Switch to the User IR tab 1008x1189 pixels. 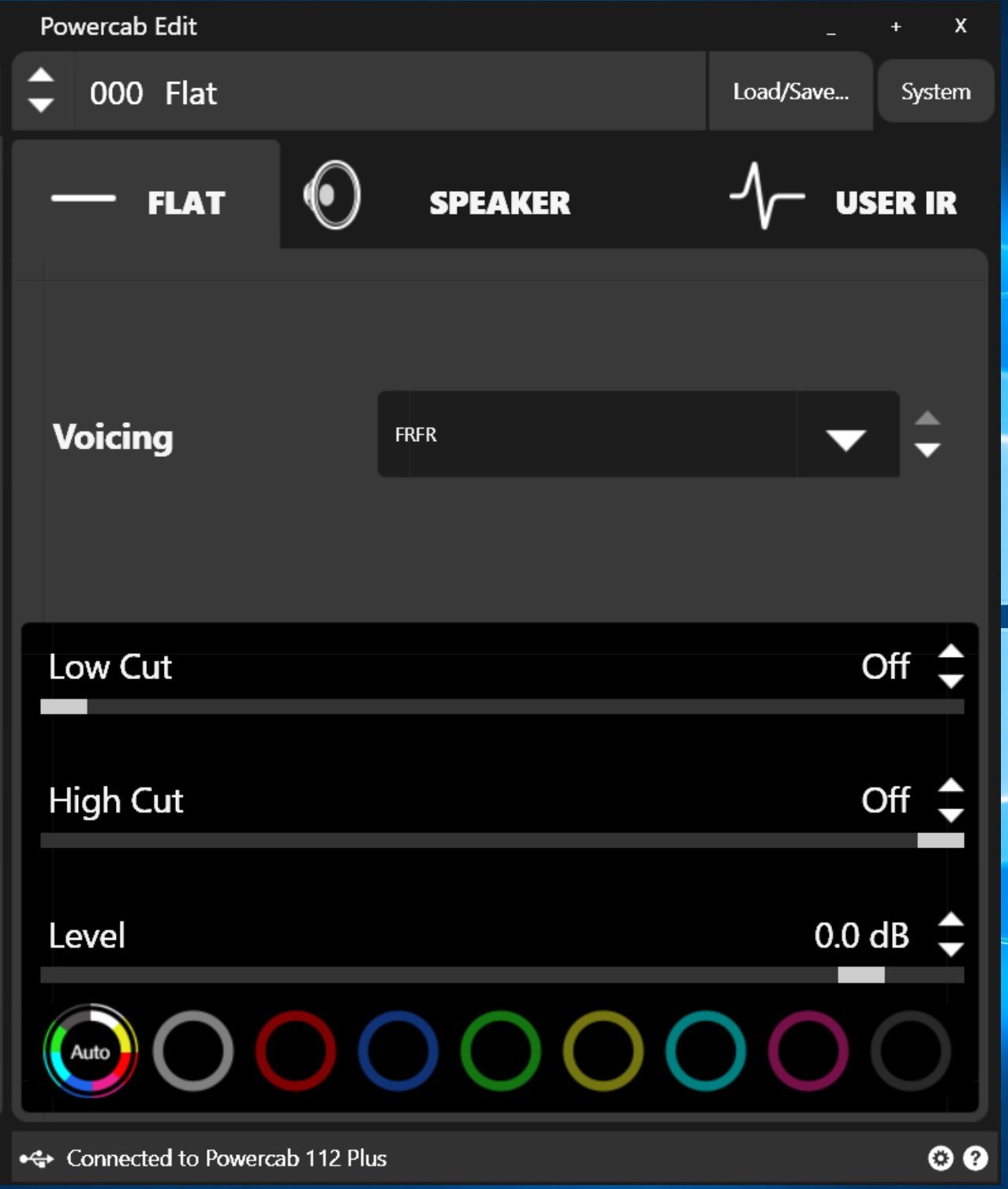844,200
